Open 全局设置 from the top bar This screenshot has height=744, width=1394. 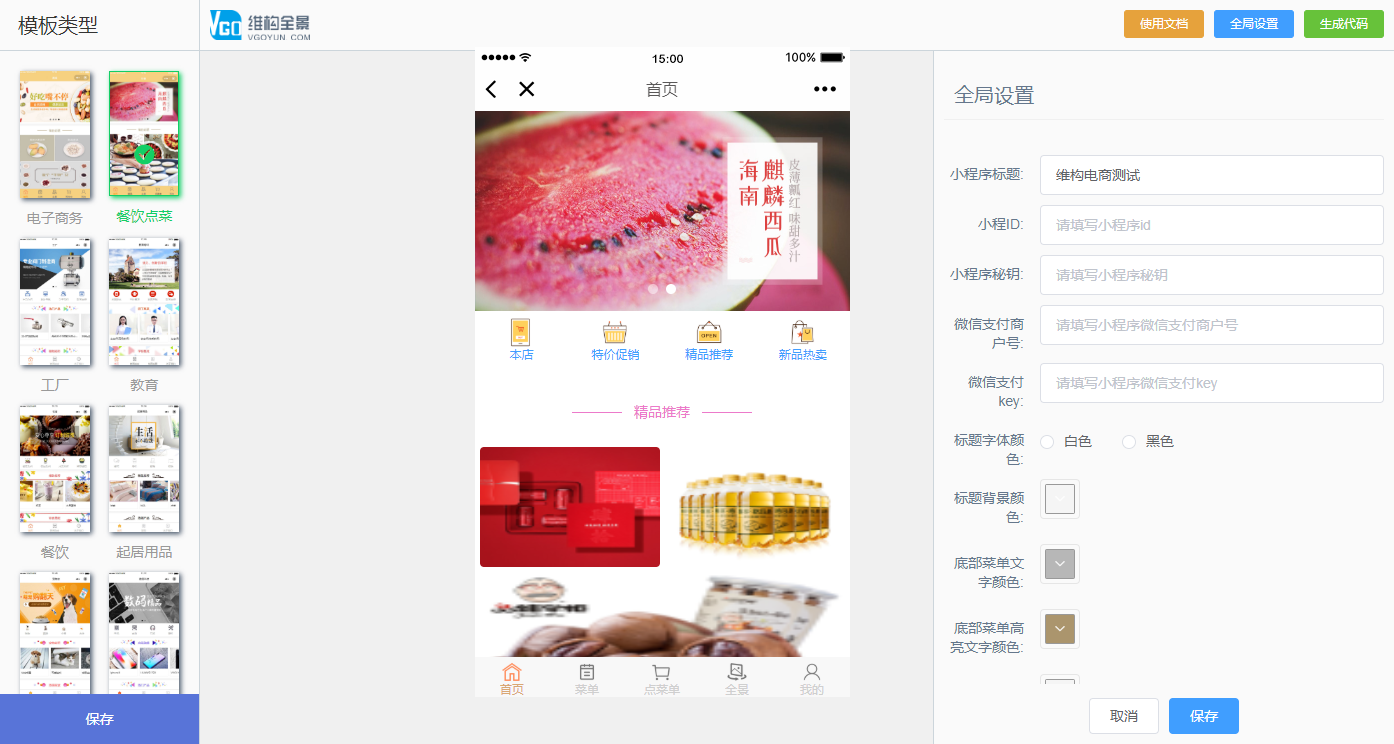[1253, 24]
